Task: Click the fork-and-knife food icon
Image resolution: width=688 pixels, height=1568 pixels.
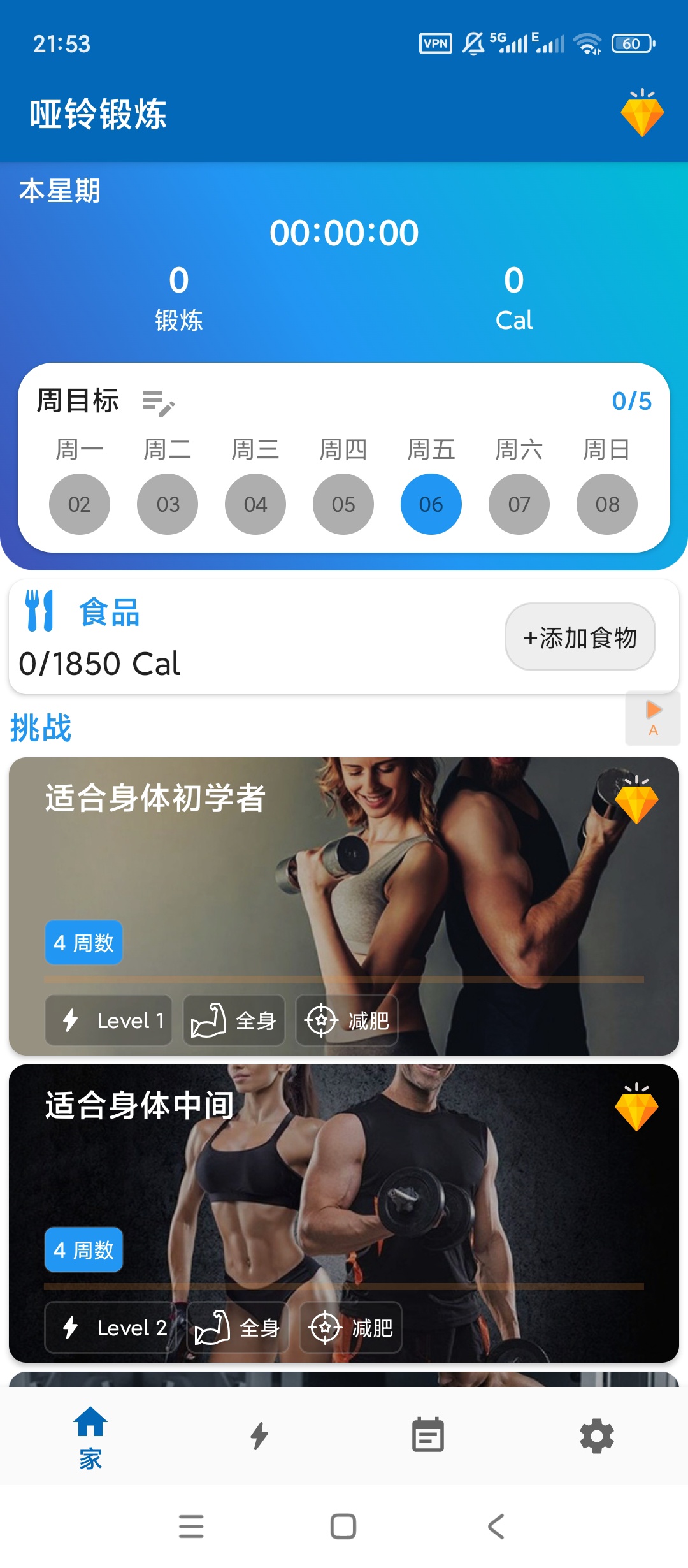Action: tap(41, 612)
